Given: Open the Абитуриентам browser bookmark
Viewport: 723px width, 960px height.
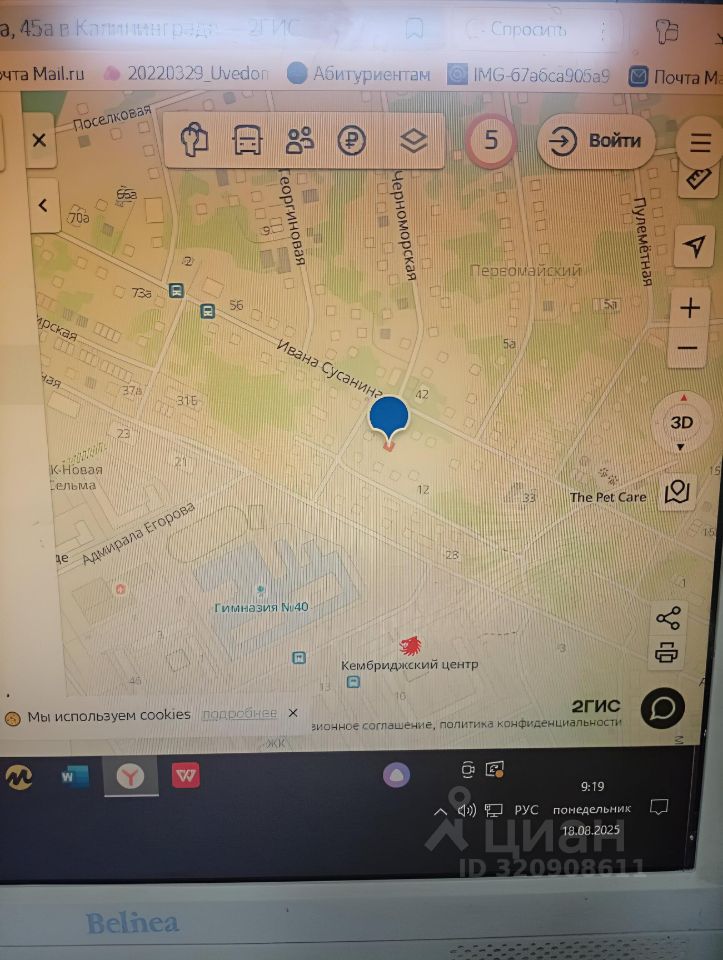Looking at the screenshot, I should tap(358, 74).
